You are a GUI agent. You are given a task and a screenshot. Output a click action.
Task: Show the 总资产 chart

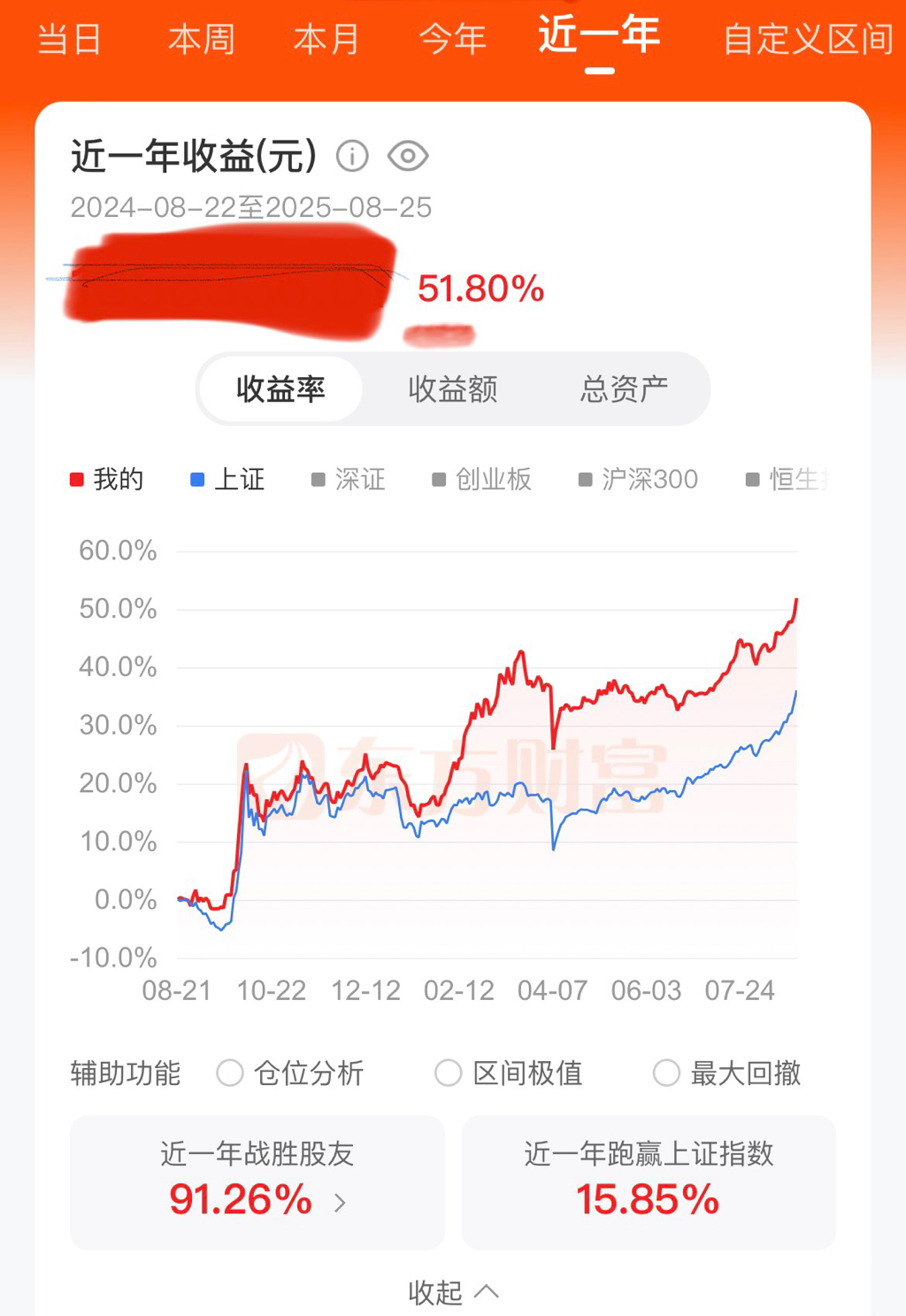[x=624, y=389]
